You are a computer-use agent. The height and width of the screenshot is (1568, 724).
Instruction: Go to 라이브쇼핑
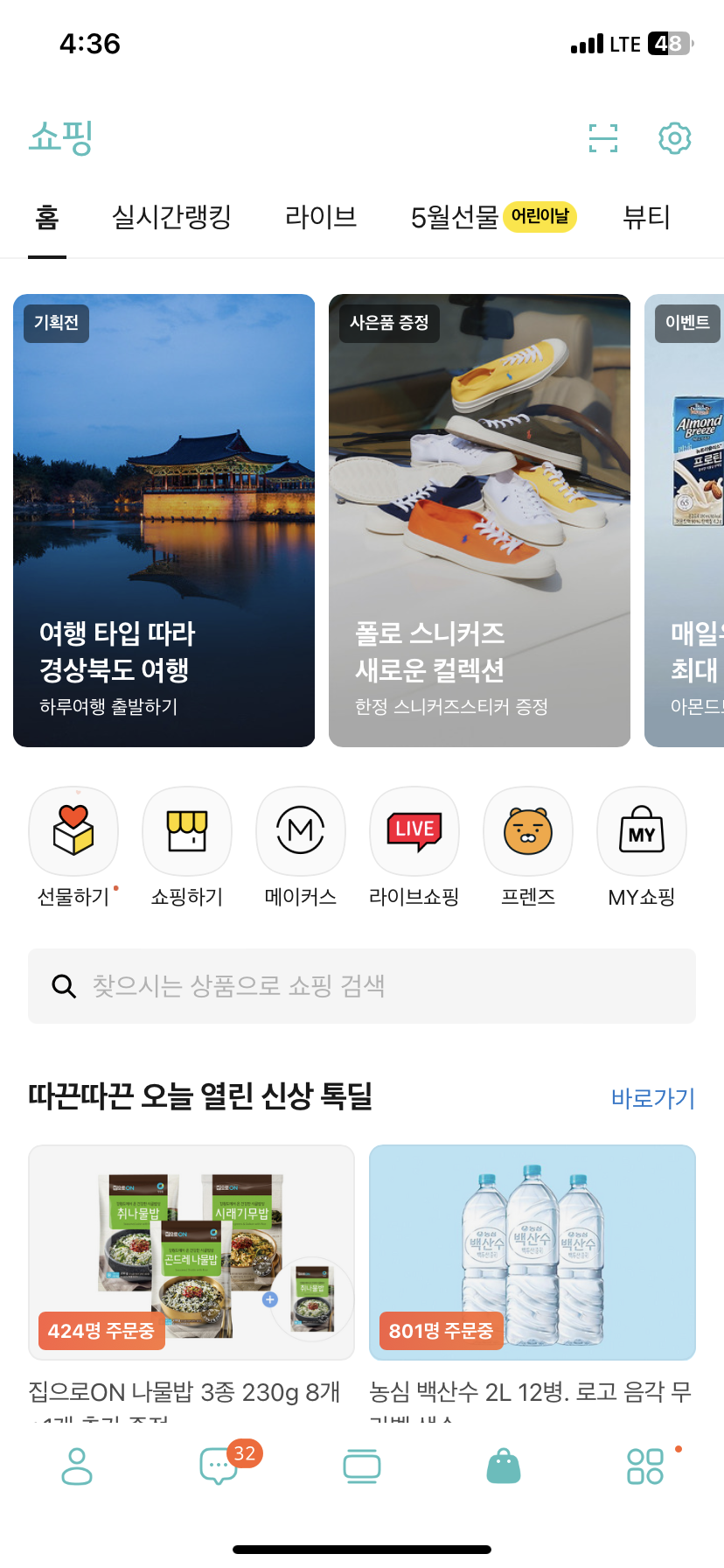(414, 831)
